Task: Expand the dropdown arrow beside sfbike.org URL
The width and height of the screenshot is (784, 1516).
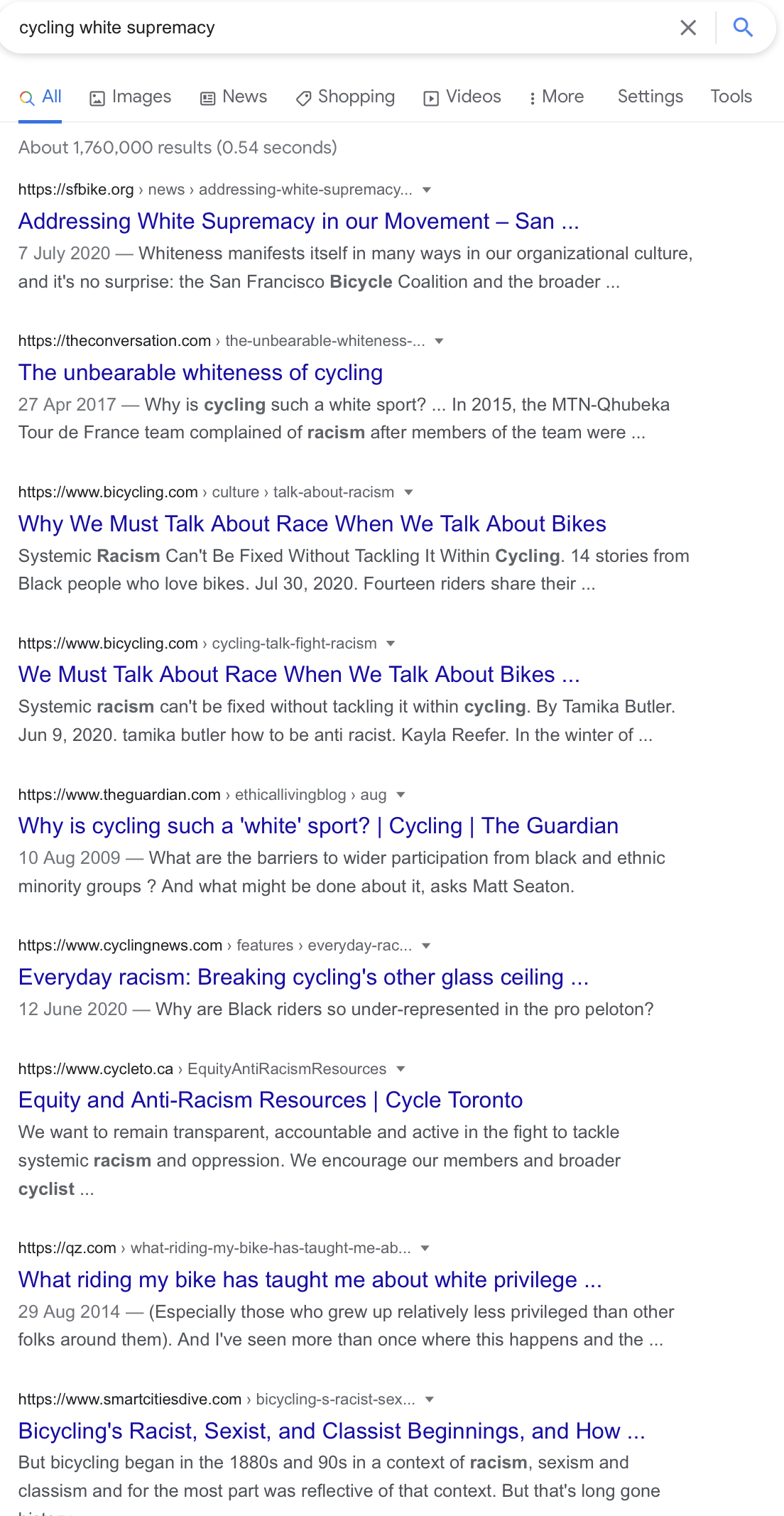Action: 427,190
